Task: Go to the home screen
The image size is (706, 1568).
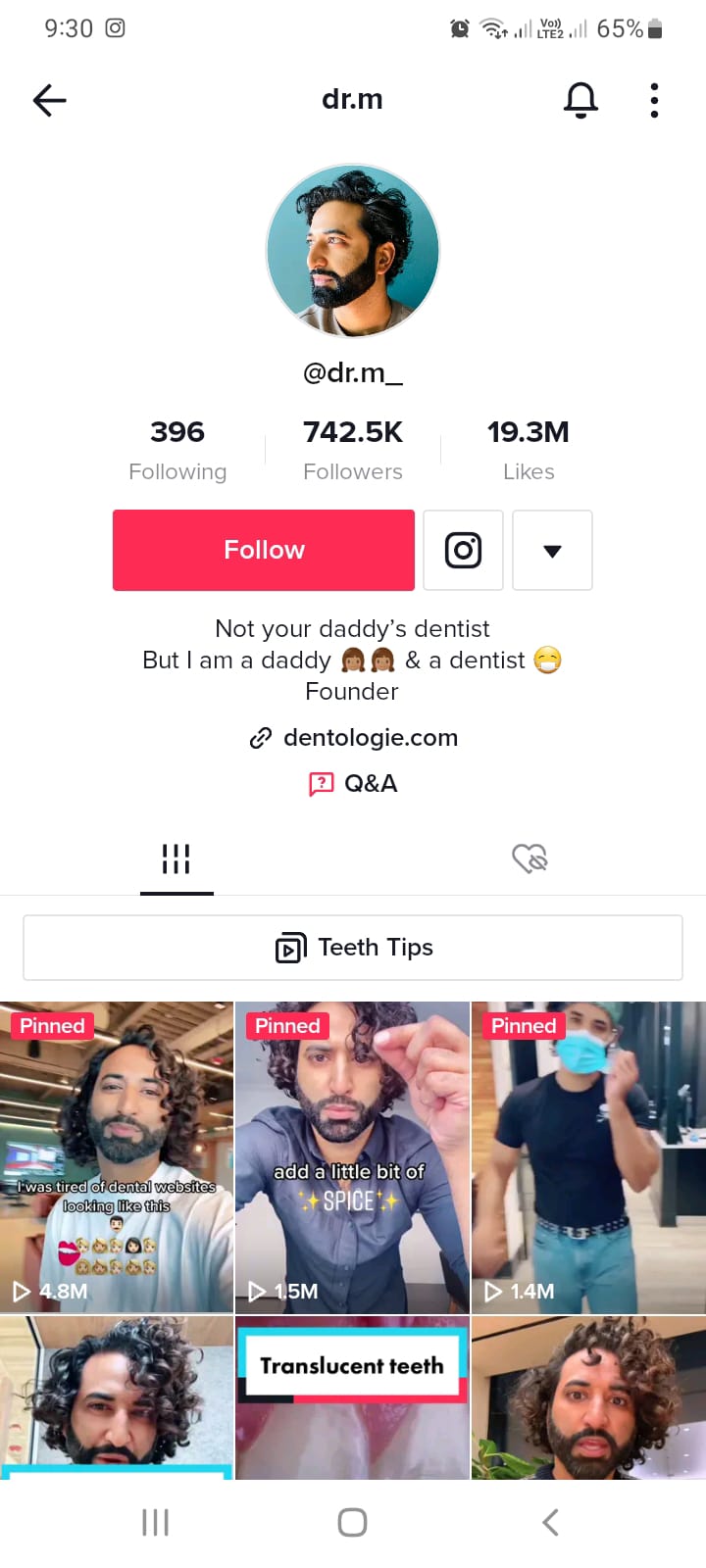Action: (353, 1522)
